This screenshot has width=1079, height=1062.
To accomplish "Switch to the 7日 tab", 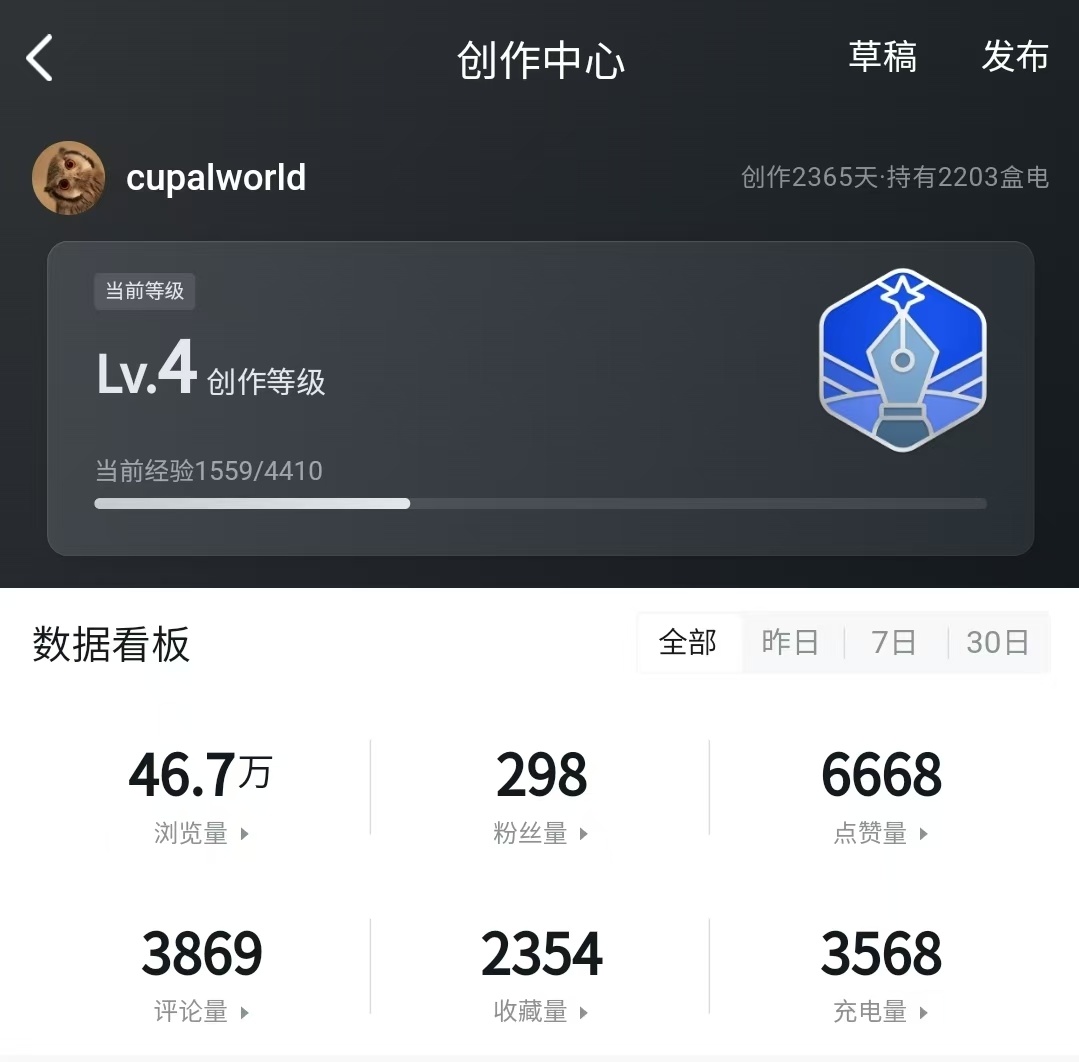I will [893, 642].
